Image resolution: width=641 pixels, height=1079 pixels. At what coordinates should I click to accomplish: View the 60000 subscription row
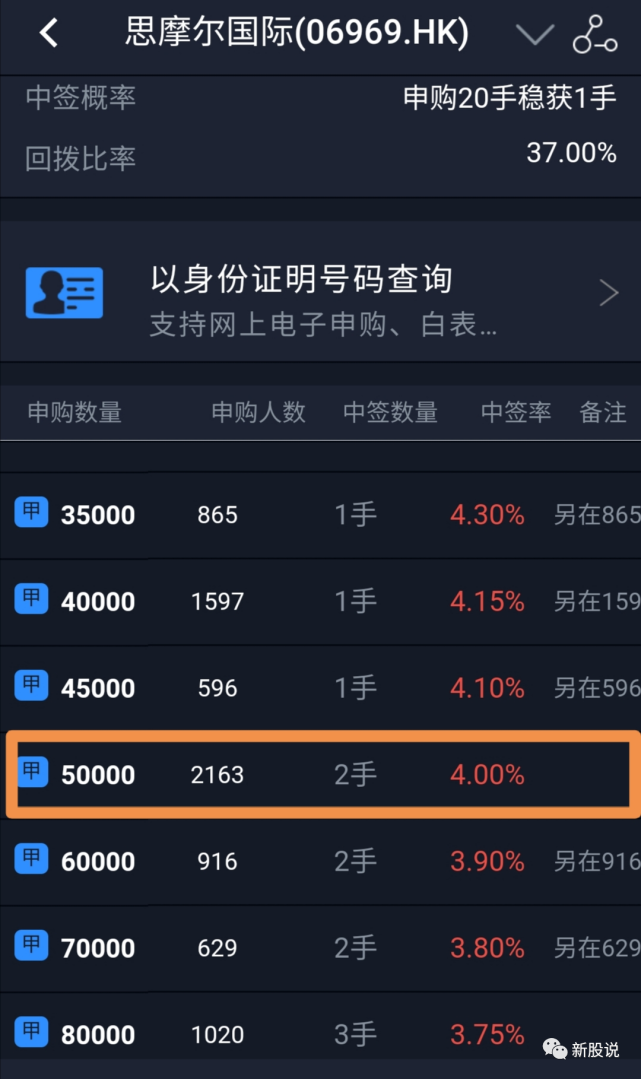320,862
